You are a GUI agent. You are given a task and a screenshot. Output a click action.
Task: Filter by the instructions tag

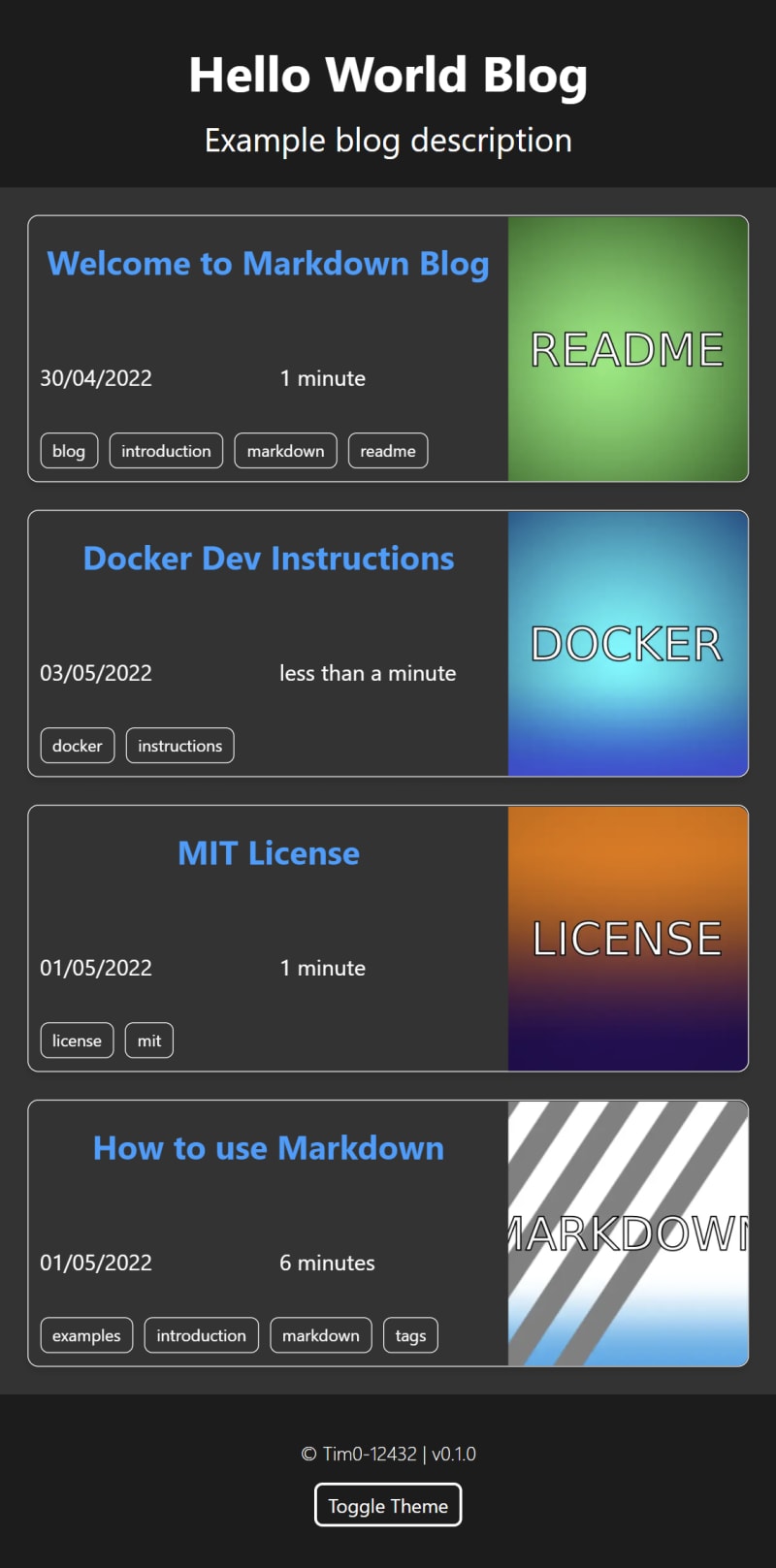coord(179,746)
